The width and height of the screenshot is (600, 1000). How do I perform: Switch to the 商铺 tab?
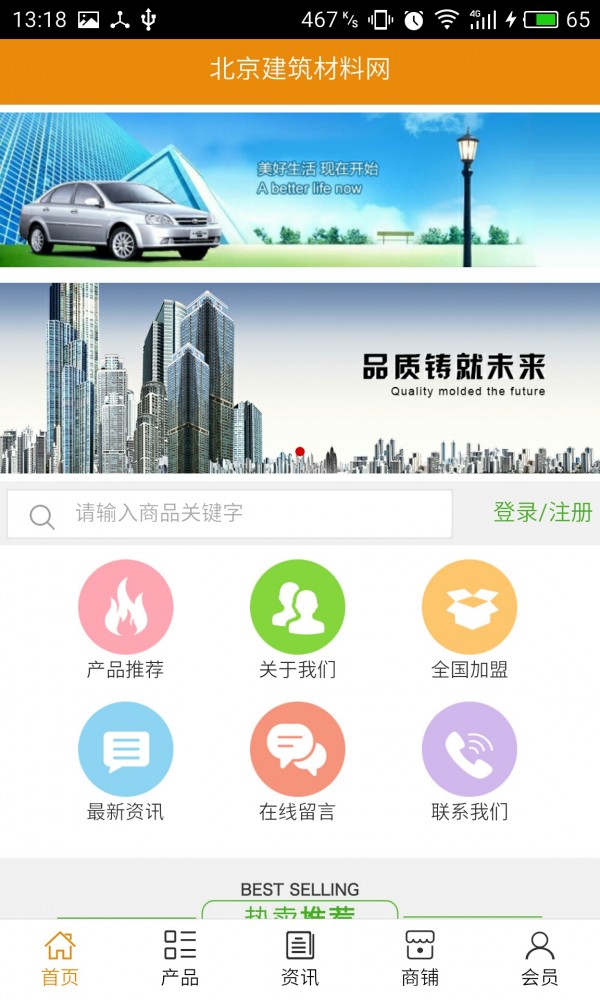coord(420,957)
